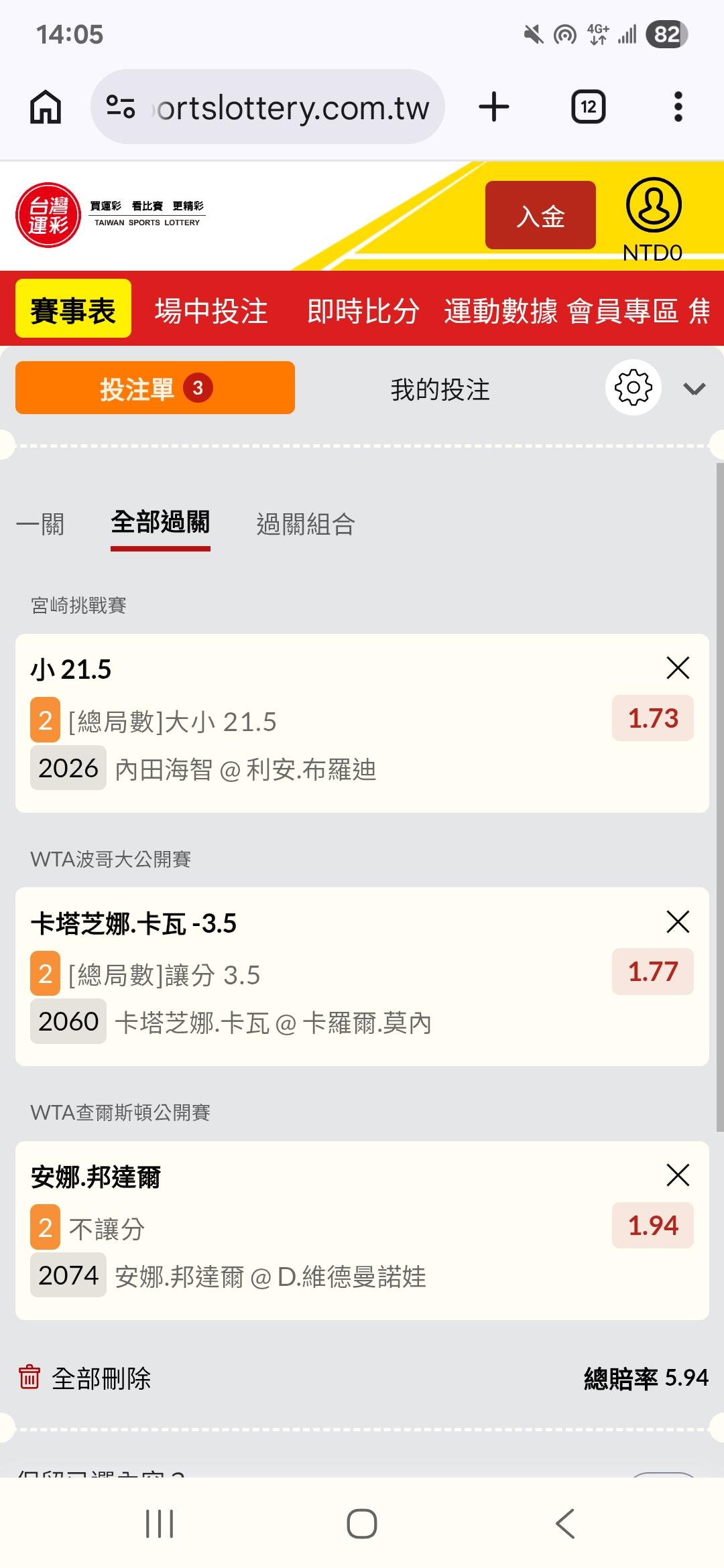Tap the sportslottery.com.tw address bar
This screenshot has height=1568, width=724.
click(268, 107)
